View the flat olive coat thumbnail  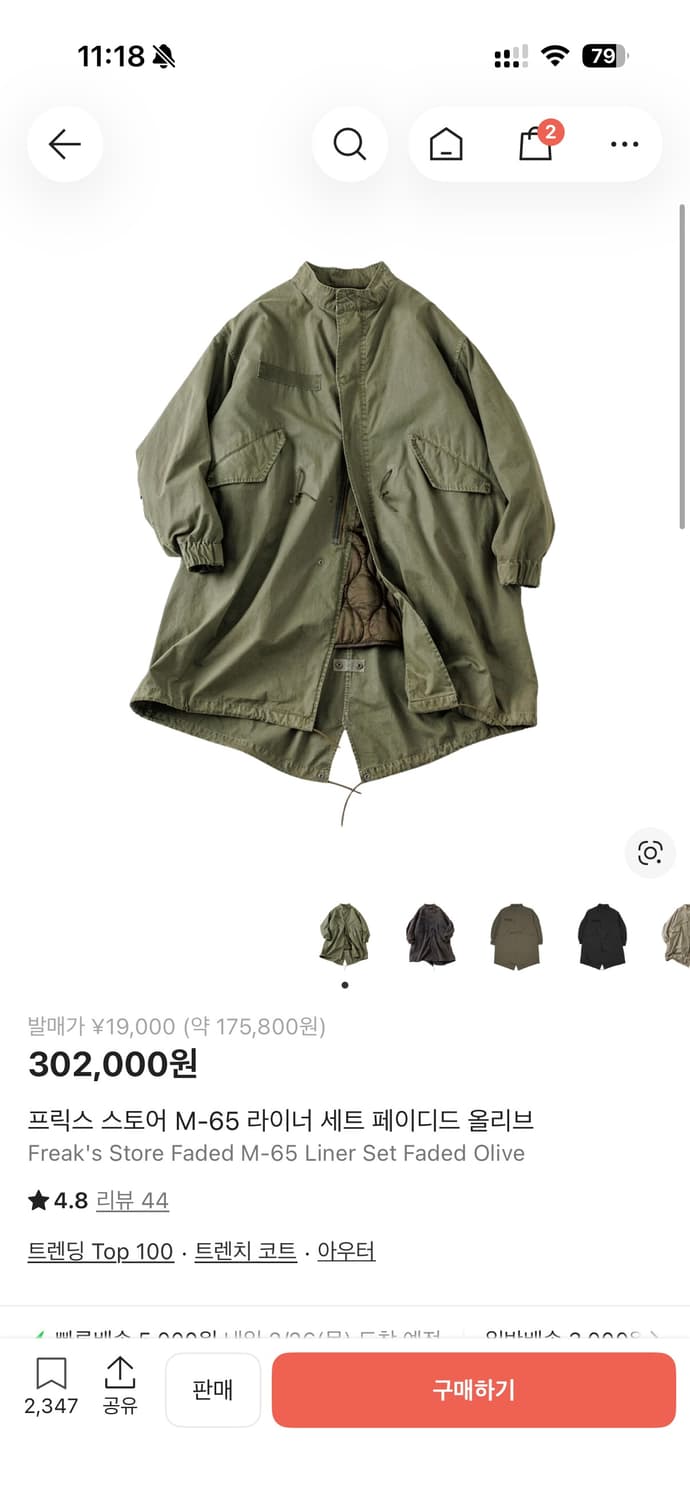point(516,933)
